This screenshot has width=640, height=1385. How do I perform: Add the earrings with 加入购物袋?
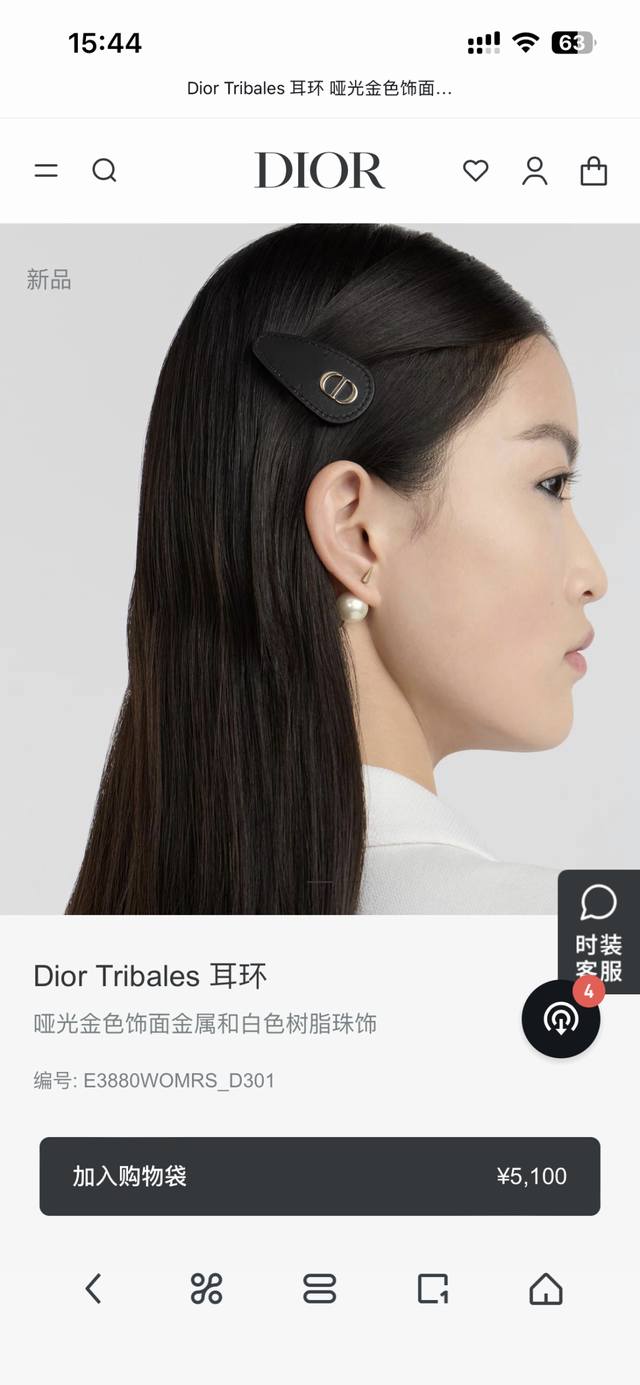(x=320, y=1176)
